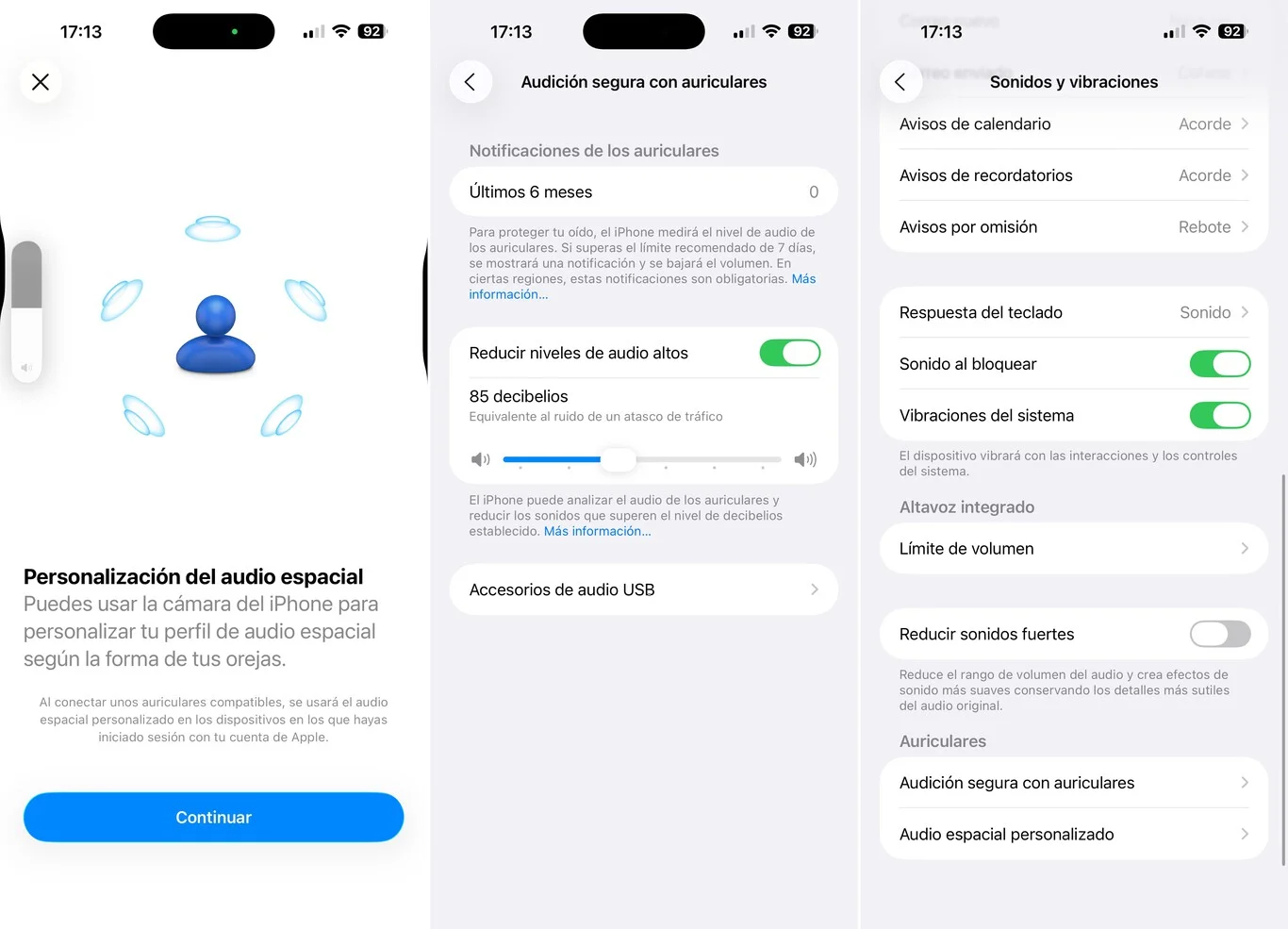Open Límite de volumen
This screenshot has height=929, width=1288.
pos(1073,548)
